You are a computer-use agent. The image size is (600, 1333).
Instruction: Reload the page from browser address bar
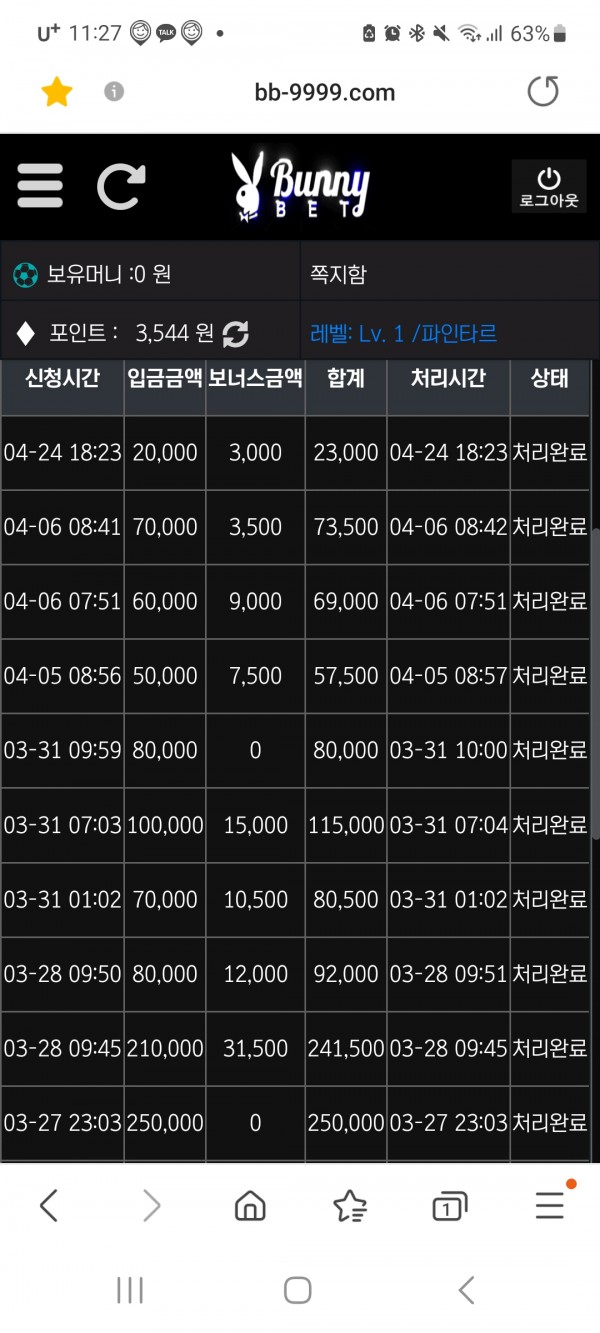click(x=543, y=92)
